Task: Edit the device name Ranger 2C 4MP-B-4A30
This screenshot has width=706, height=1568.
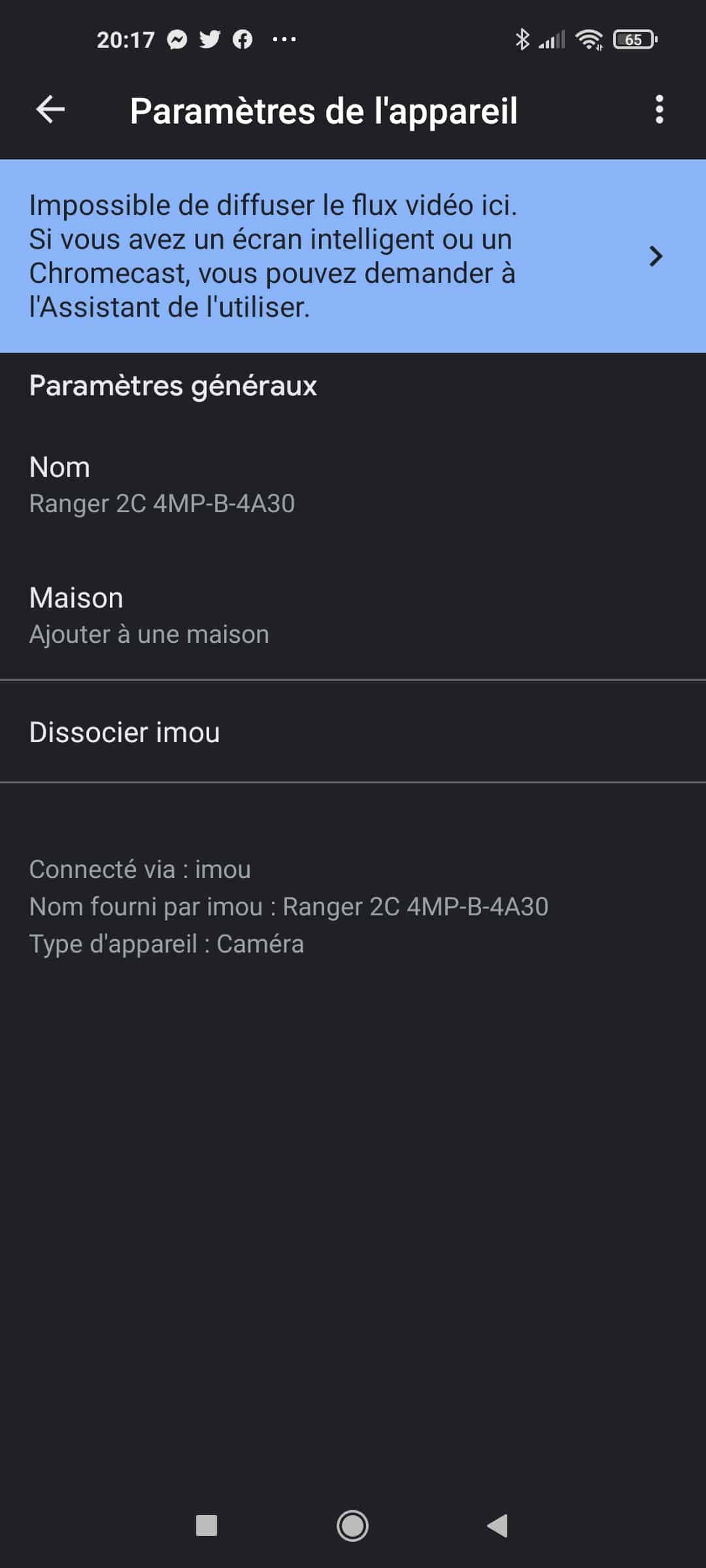Action: [x=353, y=485]
